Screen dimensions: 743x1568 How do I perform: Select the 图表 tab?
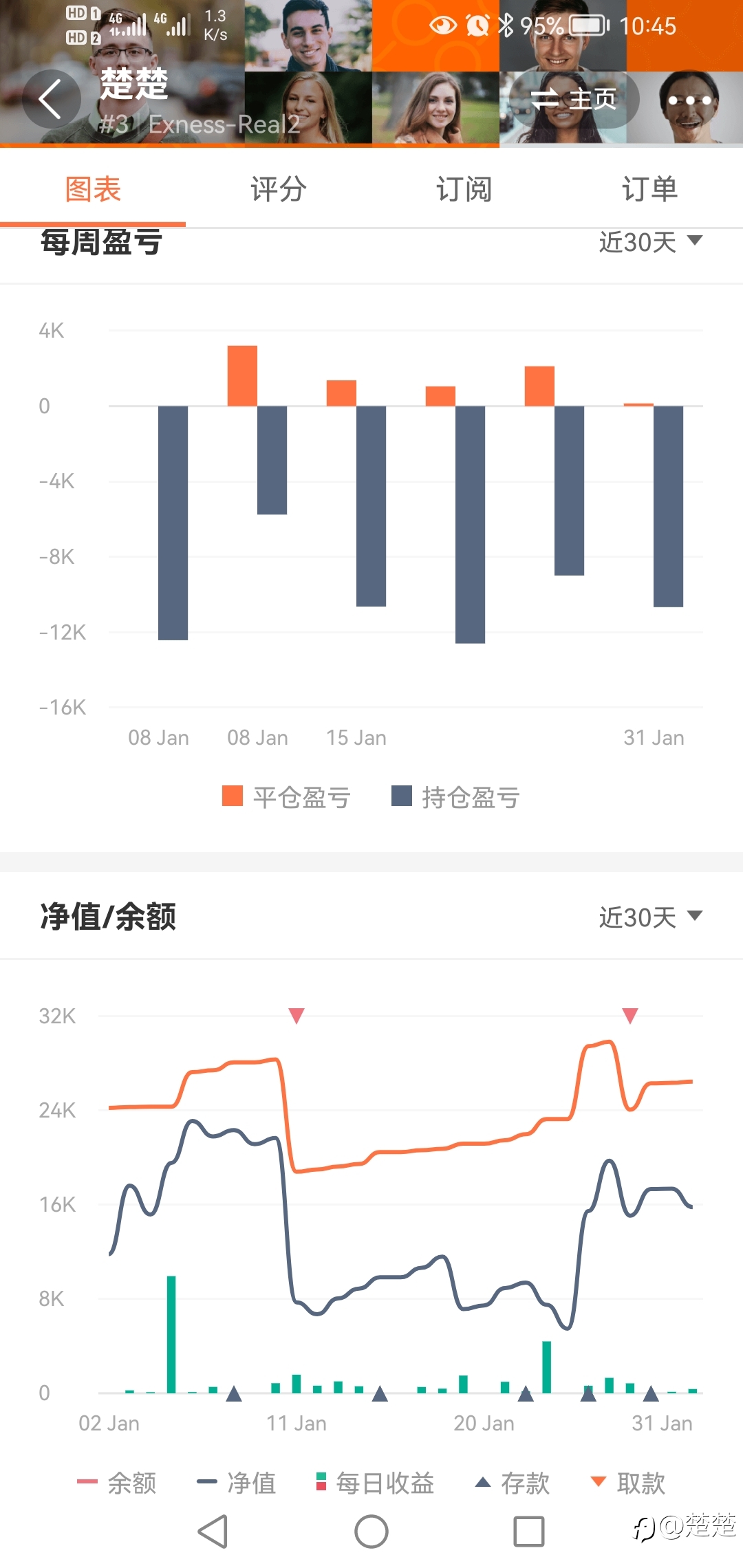click(x=93, y=189)
